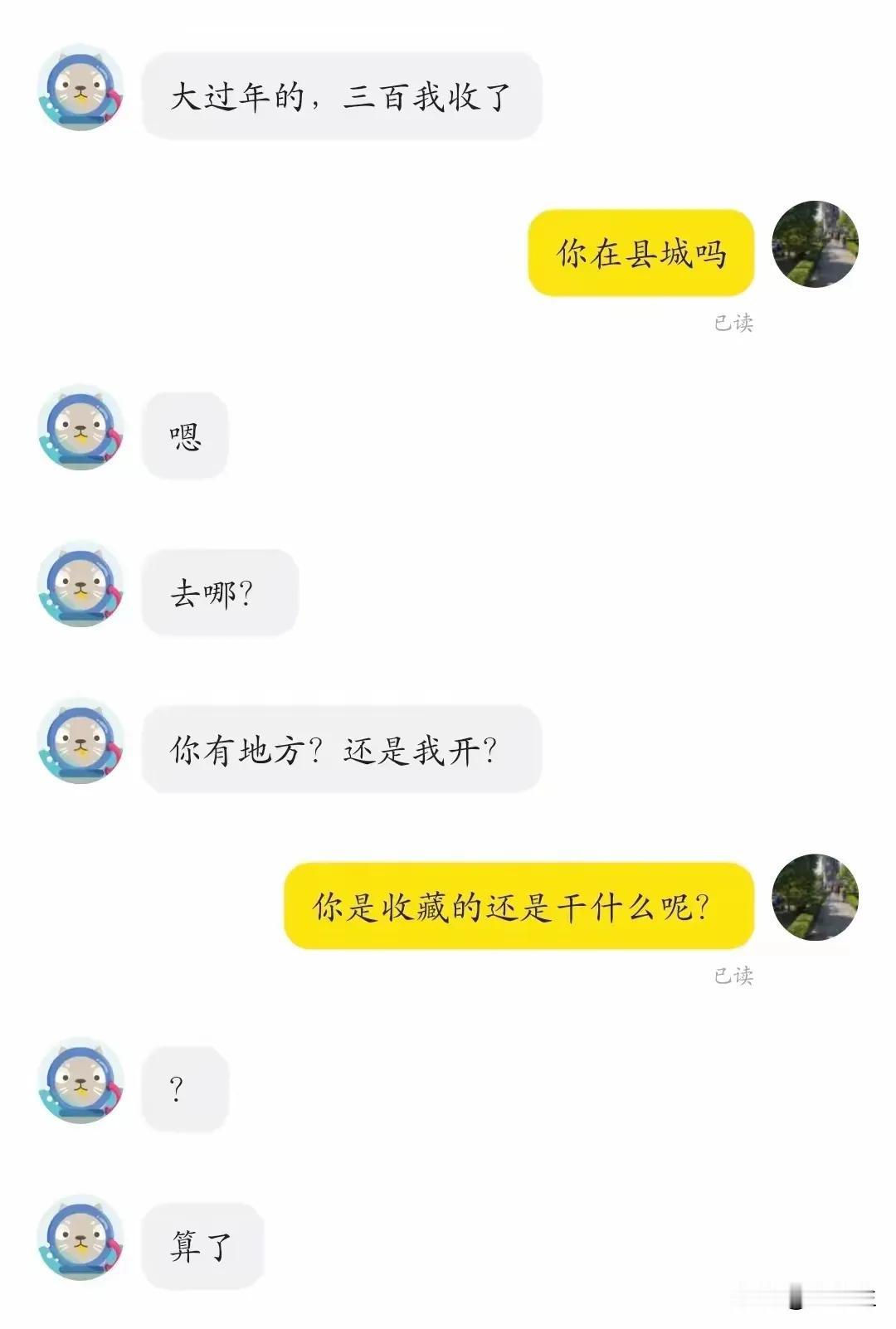Tap the cat avatar next to '嗯' message
Viewport: 896px width, 1329px height.
coord(79,437)
